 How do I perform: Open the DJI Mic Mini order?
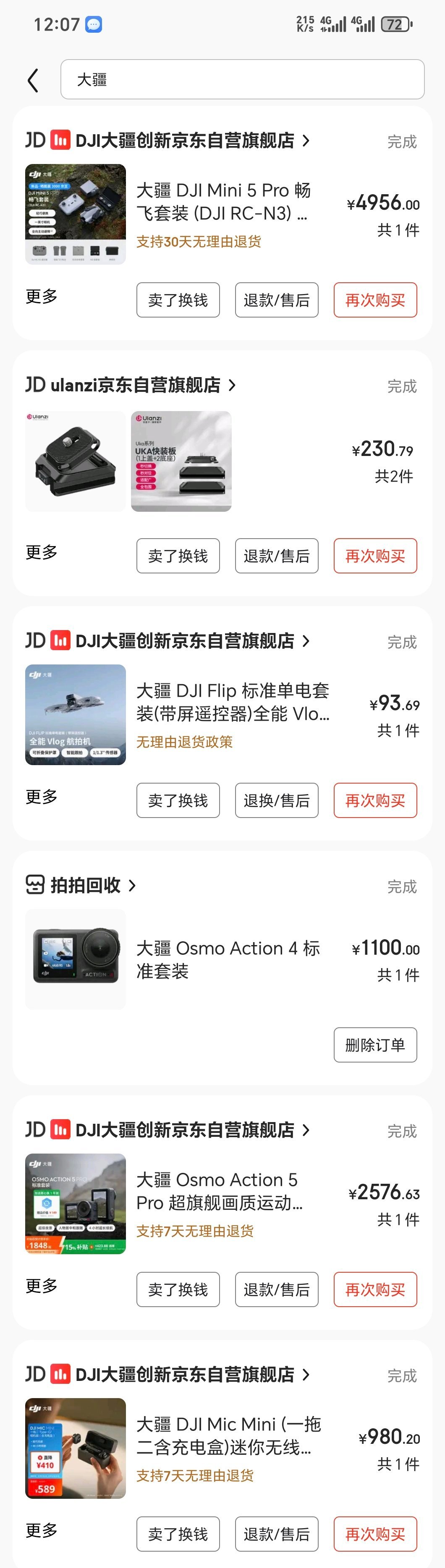coord(228,1436)
